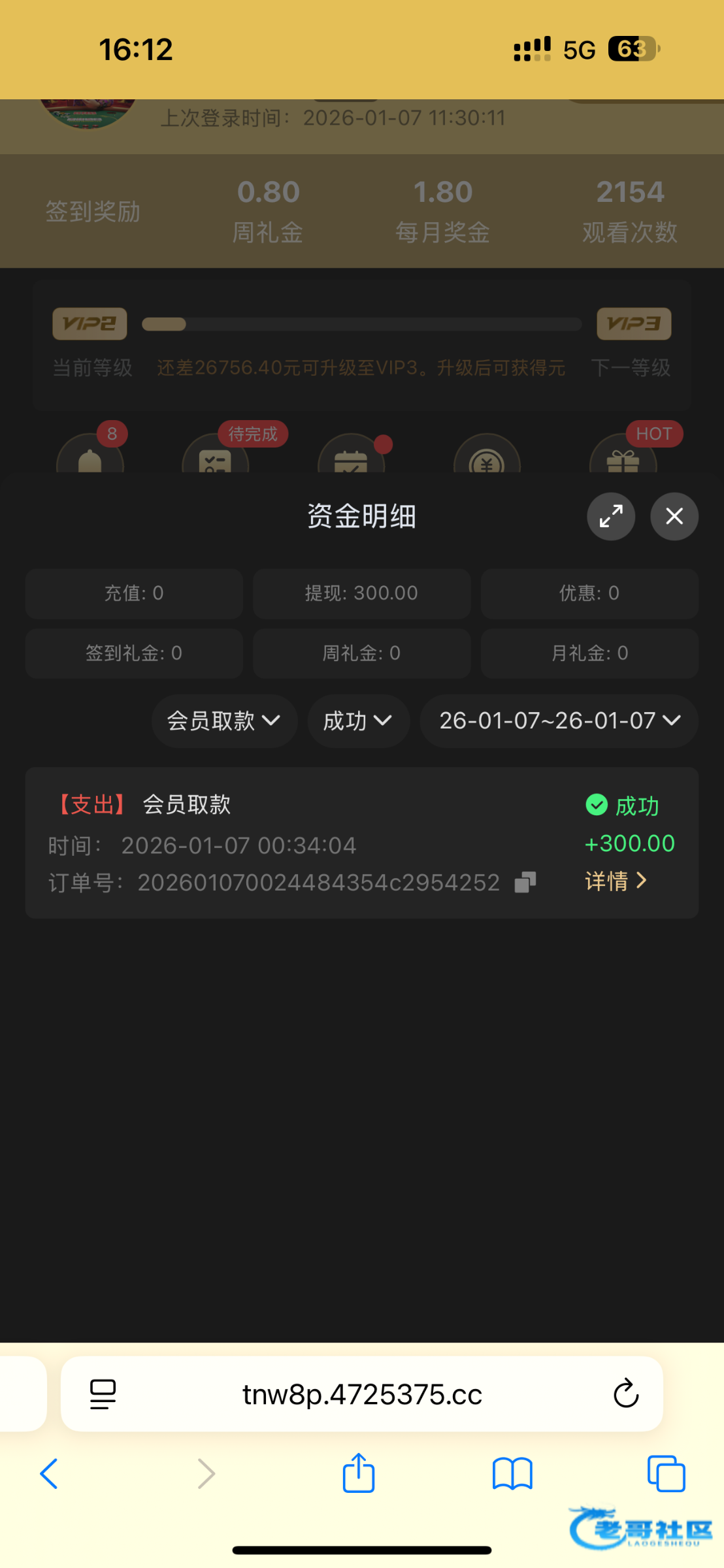Reload the current web page
724x1568 pixels.
click(x=625, y=1395)
